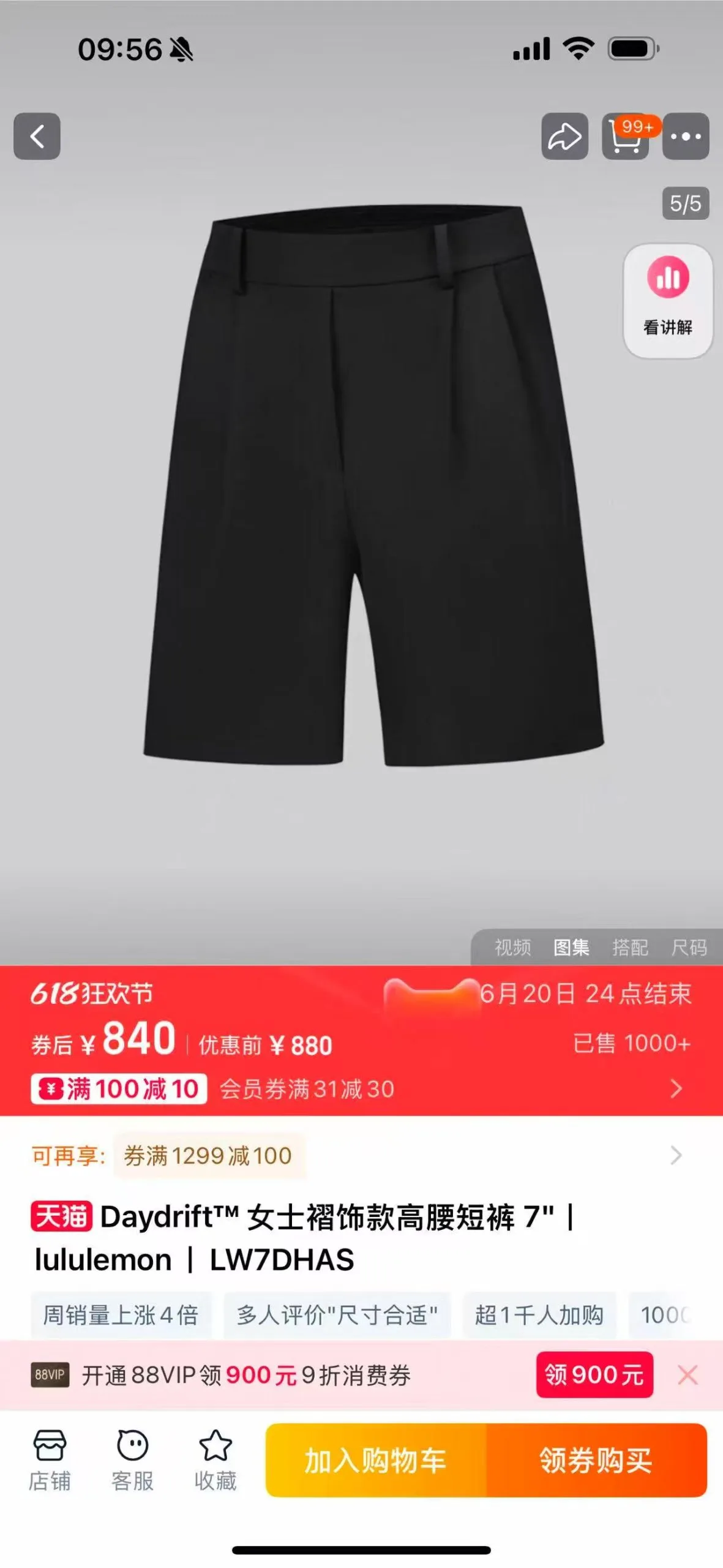Visit the 店铺 store page
Screen dimensions: 723x1568
(50, 1460)
